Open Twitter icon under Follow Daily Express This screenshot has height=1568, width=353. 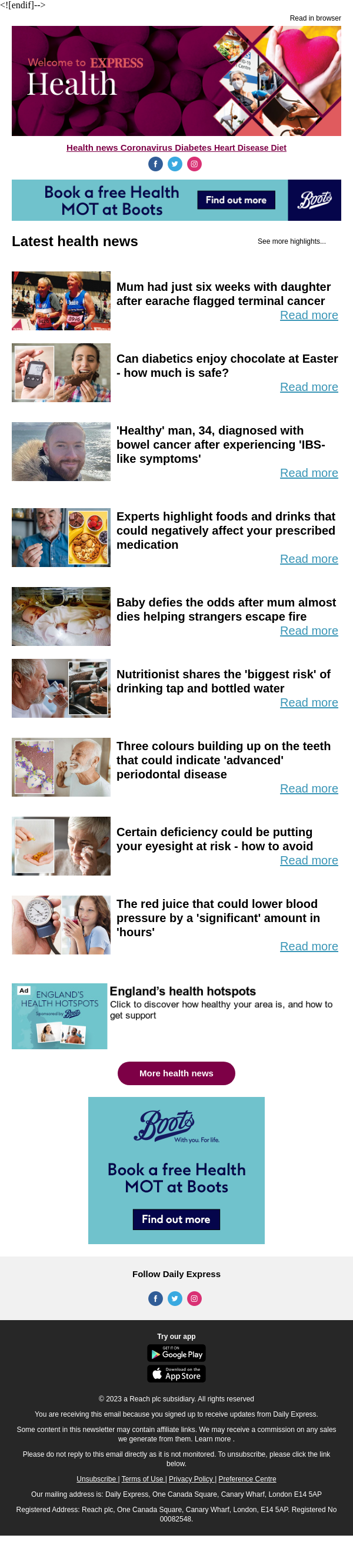pyautogui.click(x=175, y=1298)
